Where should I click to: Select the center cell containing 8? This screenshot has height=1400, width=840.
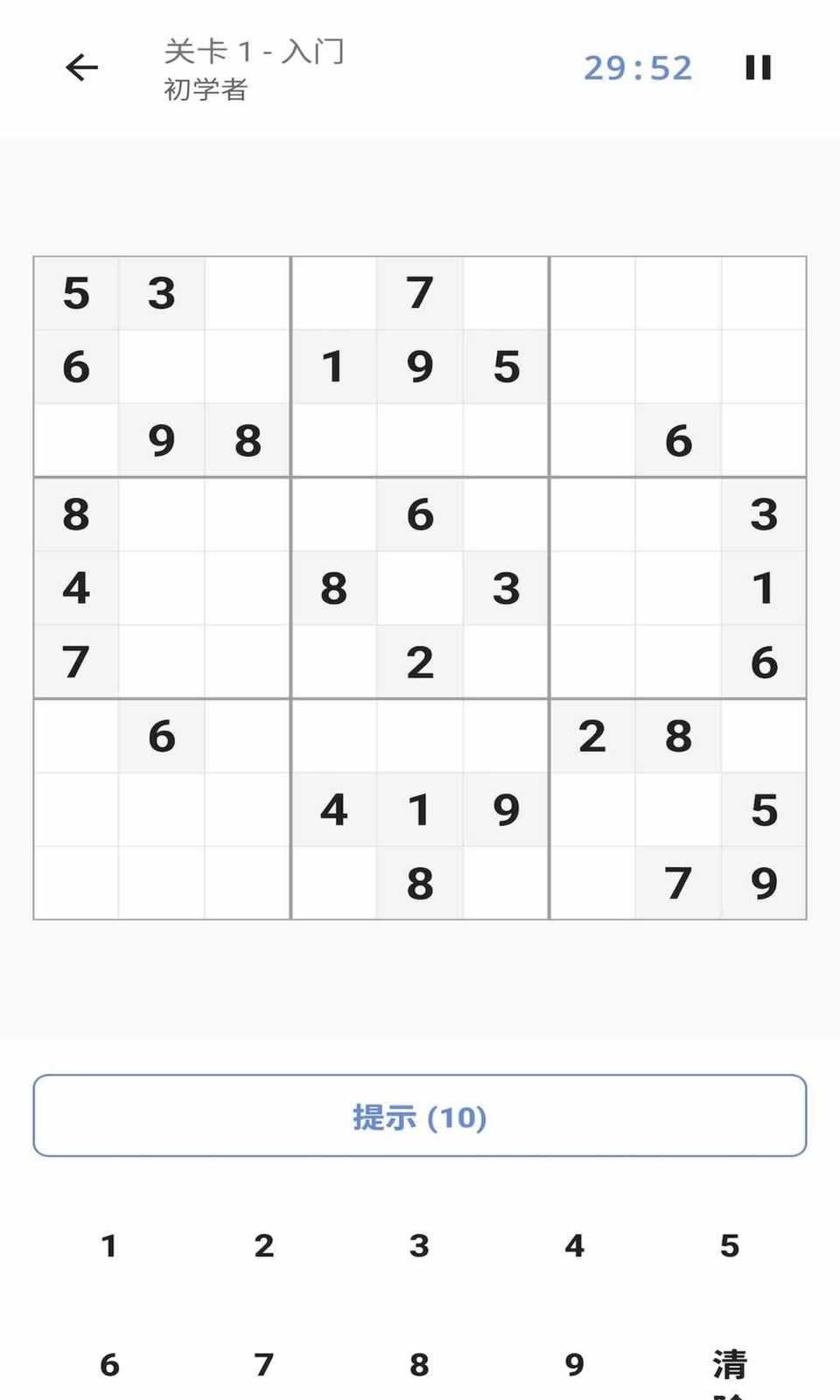[334, 590]
